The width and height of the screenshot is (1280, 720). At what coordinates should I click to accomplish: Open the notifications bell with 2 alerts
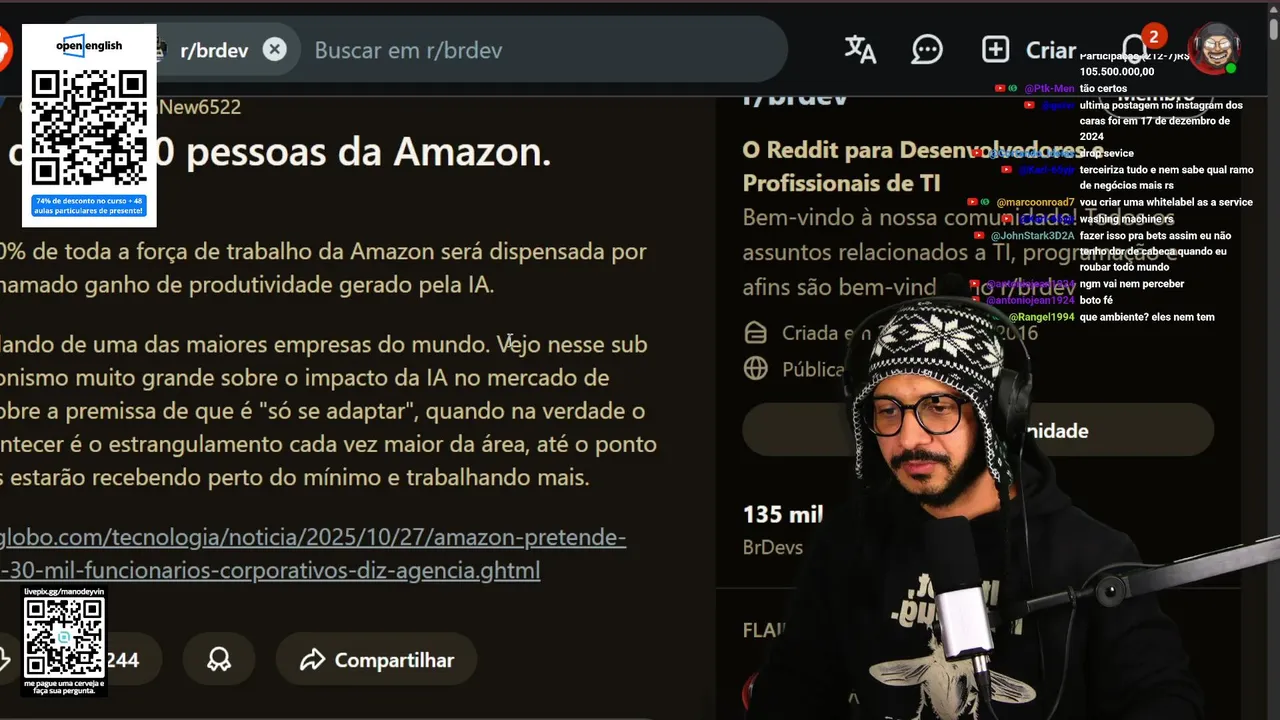(1135, 48)
